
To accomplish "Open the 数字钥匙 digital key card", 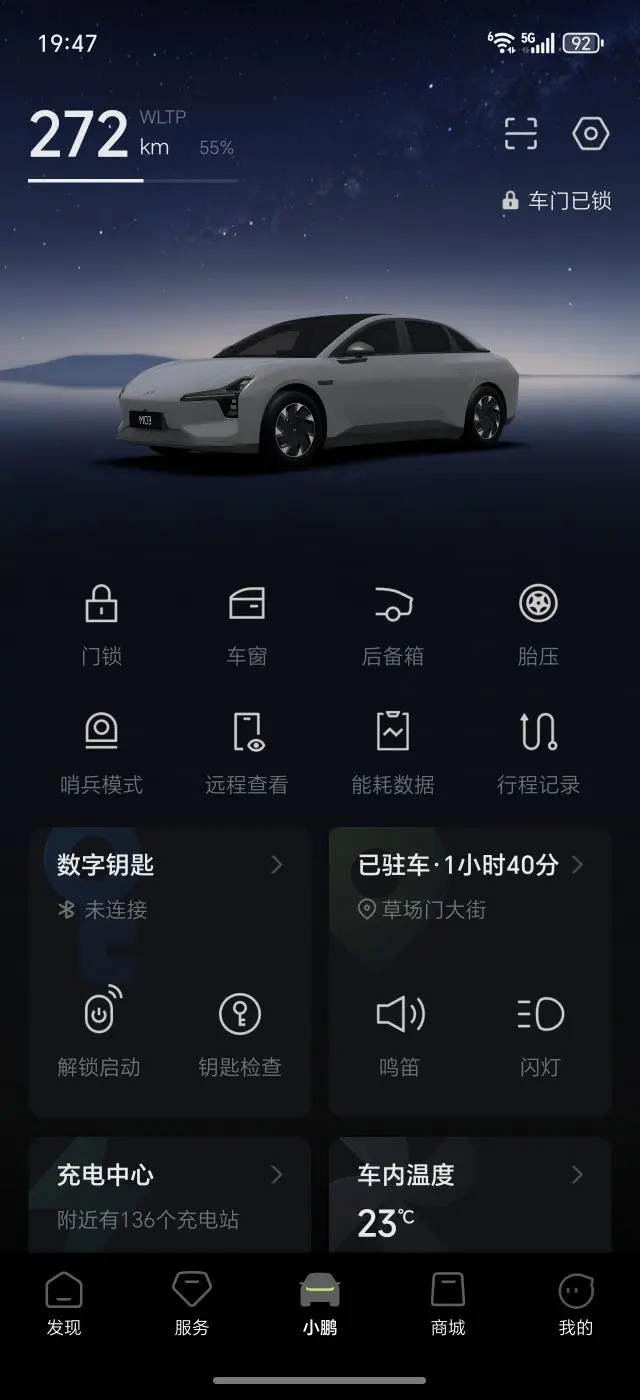I will (170, 885).
